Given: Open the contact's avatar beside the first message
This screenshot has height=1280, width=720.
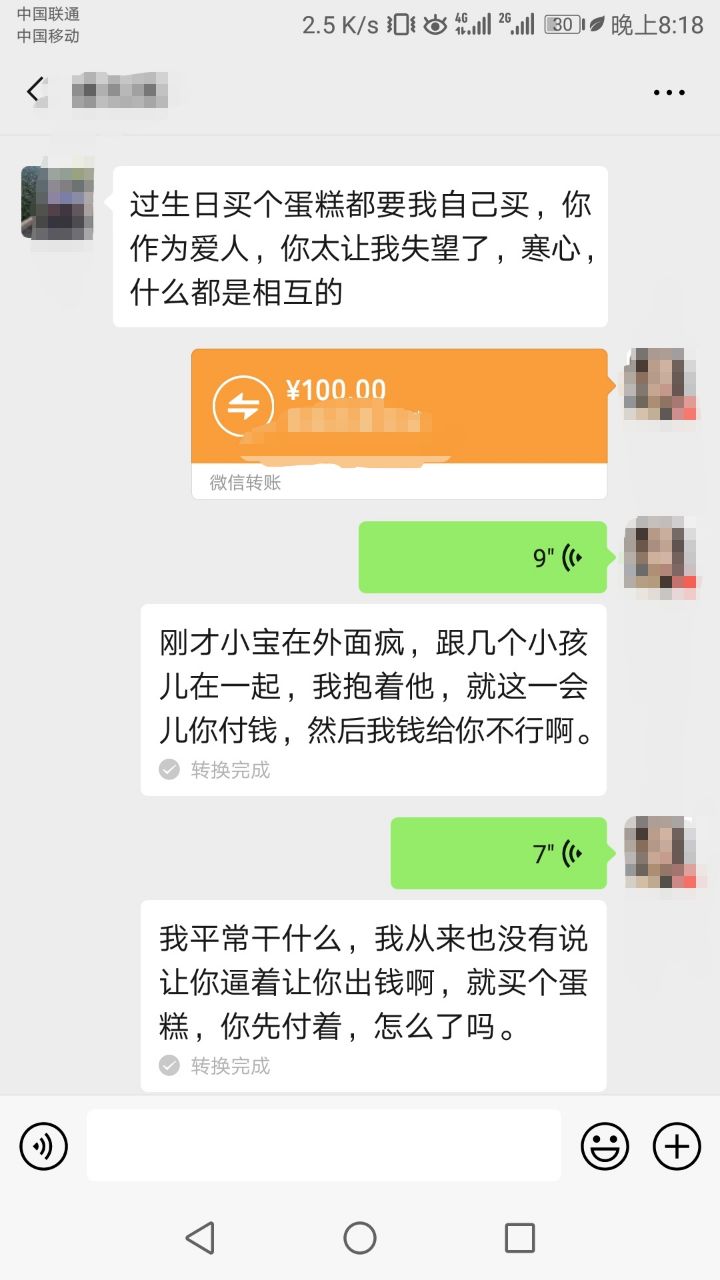Looking at the screenshot, I should [57, 202].
